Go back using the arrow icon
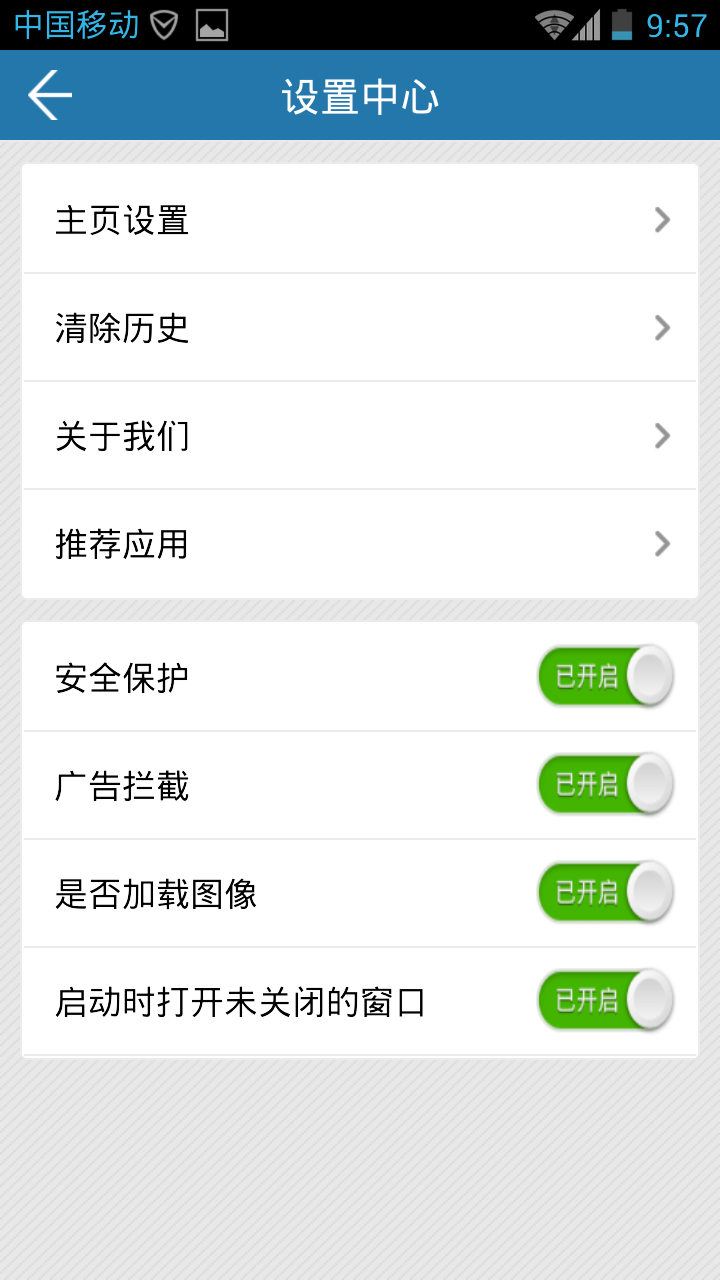The image size is (720, 1280). click(50, 96)
